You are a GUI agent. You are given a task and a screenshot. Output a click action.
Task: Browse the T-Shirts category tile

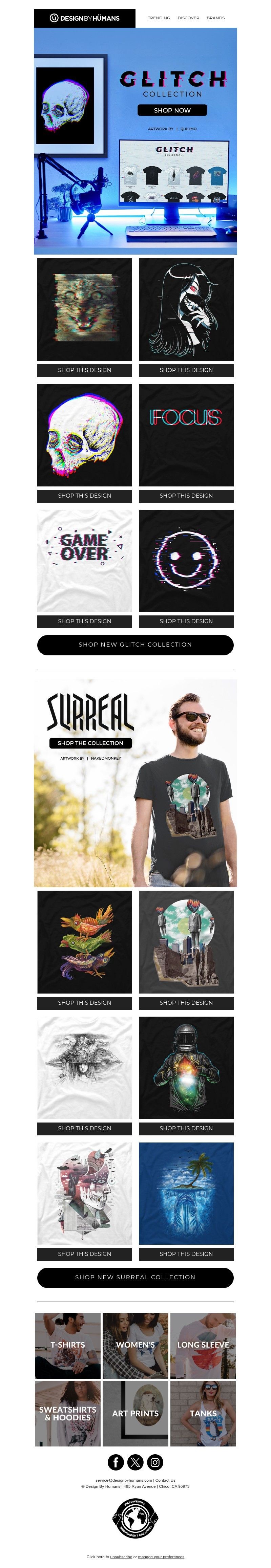pyautogui.click(x=68, y=1345)
